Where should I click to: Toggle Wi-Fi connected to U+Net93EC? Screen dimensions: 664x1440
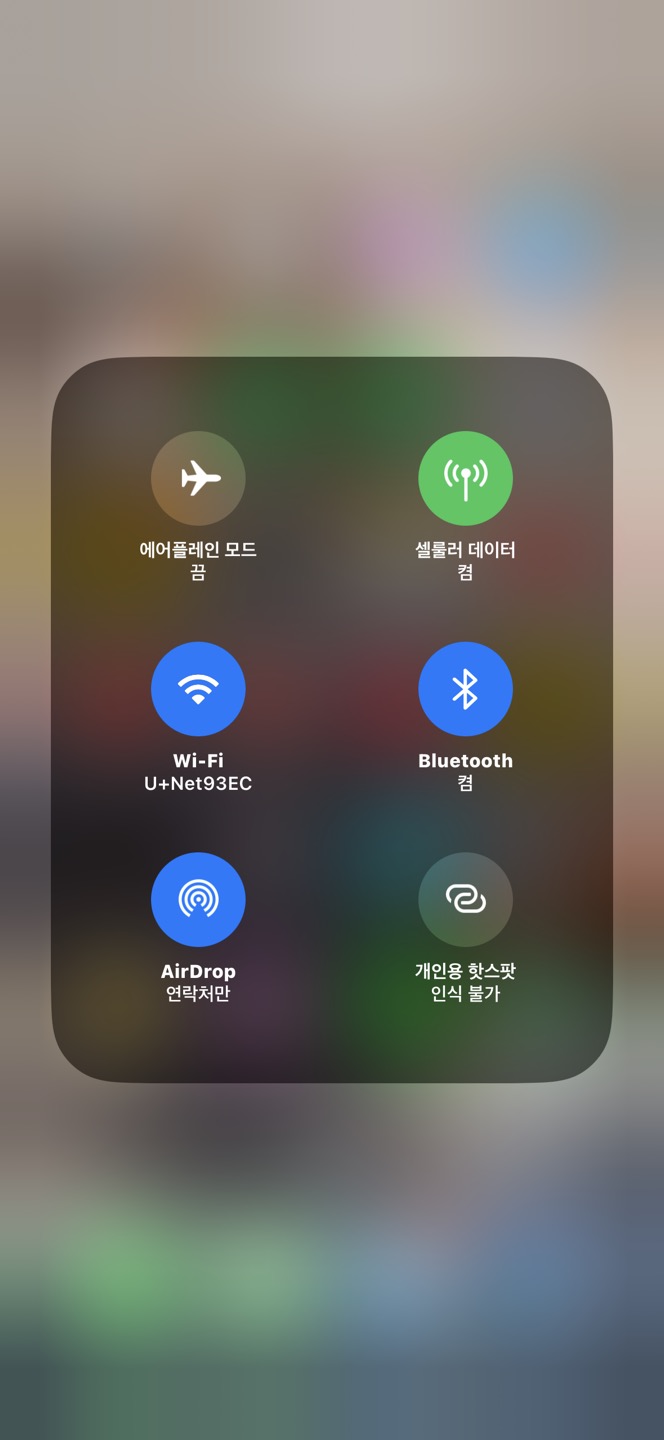198,689
